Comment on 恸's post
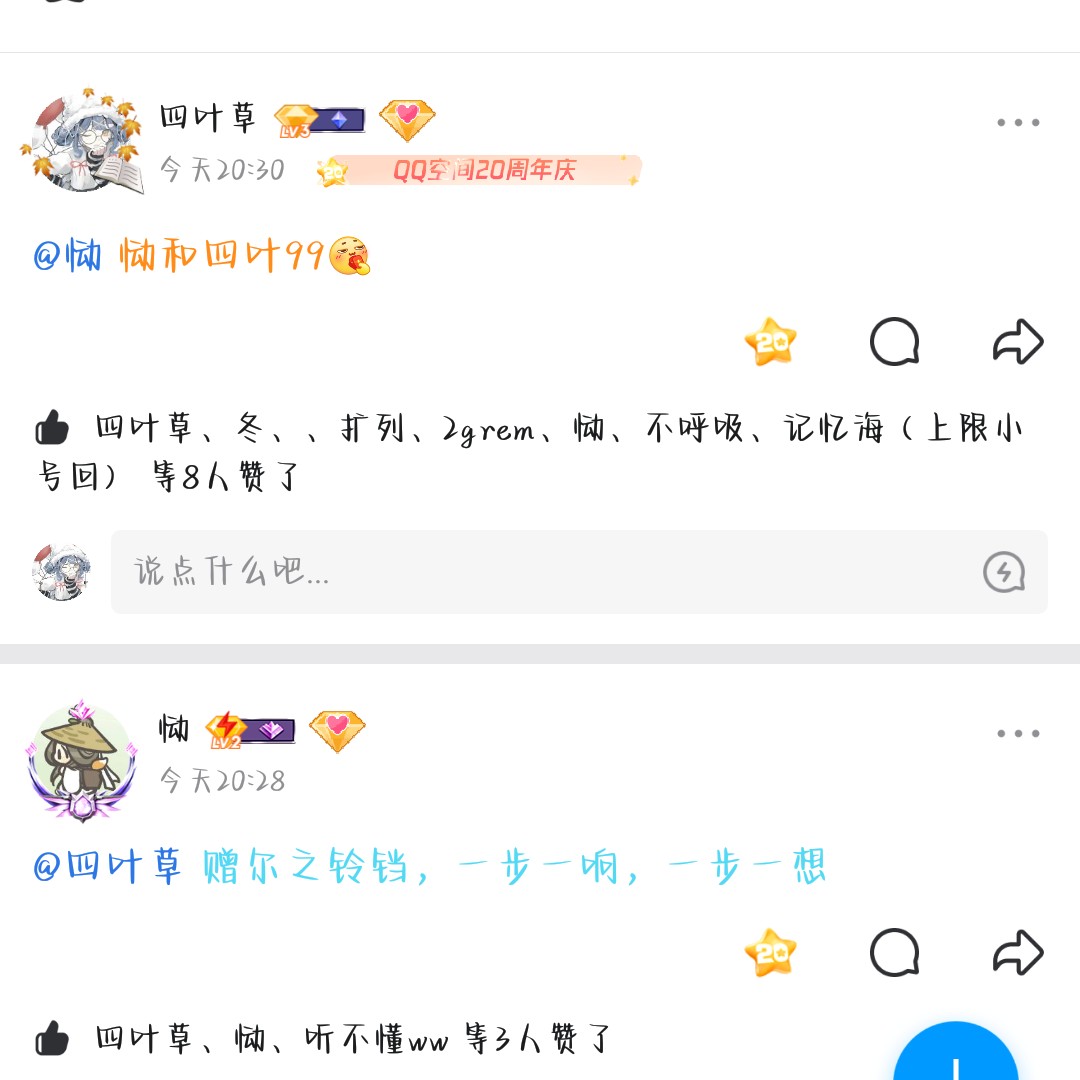The width and height of the screenshot is (1080, 1080). [x=894, y=952]
